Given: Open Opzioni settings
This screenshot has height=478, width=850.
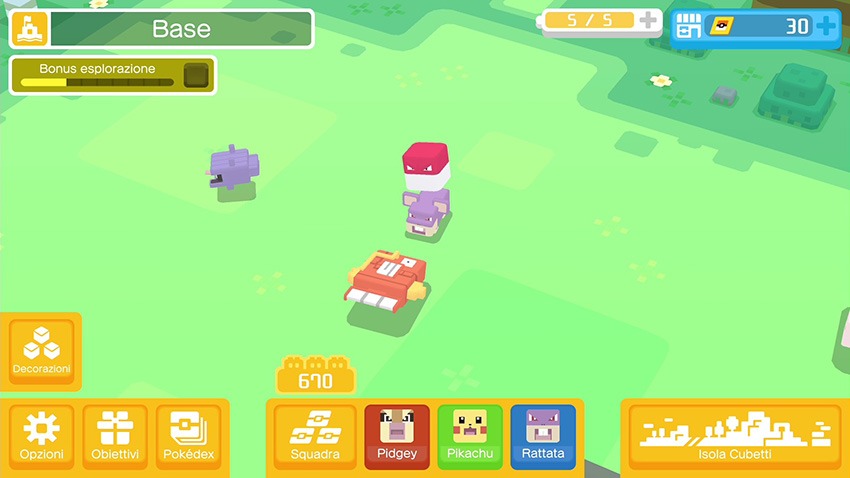Looking at the screenshot, I should pos(41,436).
